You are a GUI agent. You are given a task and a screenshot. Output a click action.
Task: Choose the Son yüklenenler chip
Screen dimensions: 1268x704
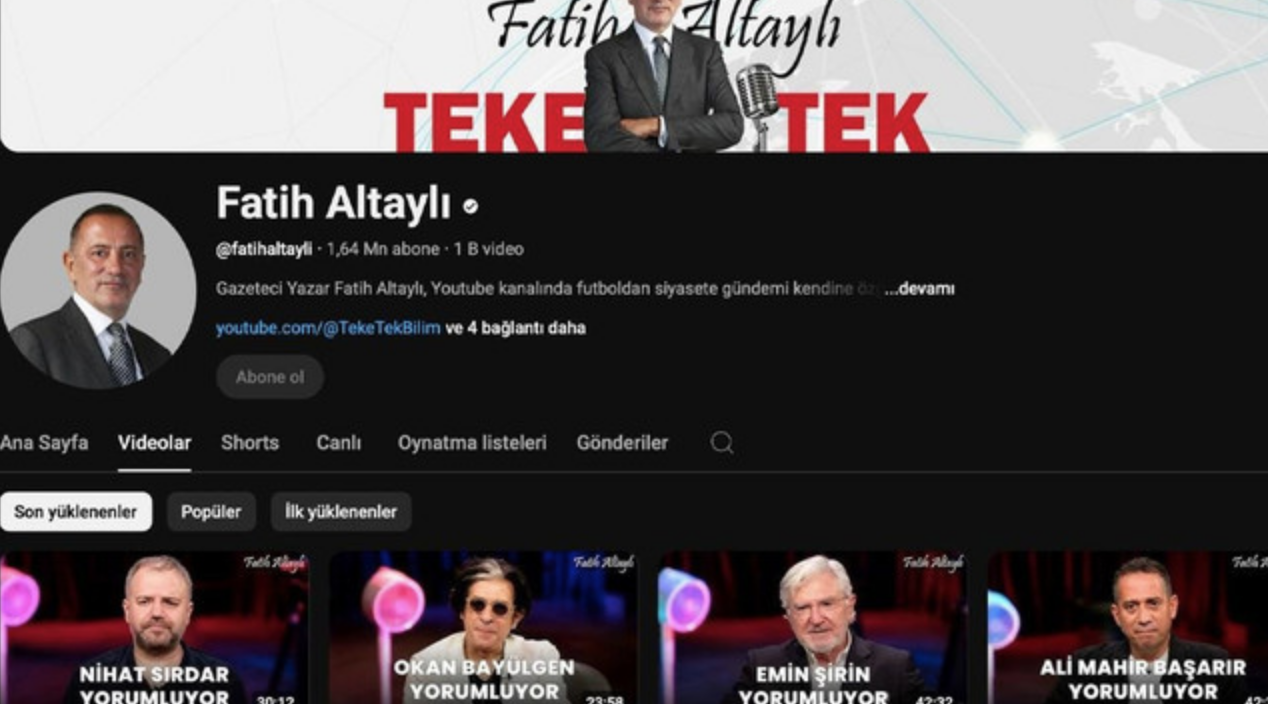[76, 512]
